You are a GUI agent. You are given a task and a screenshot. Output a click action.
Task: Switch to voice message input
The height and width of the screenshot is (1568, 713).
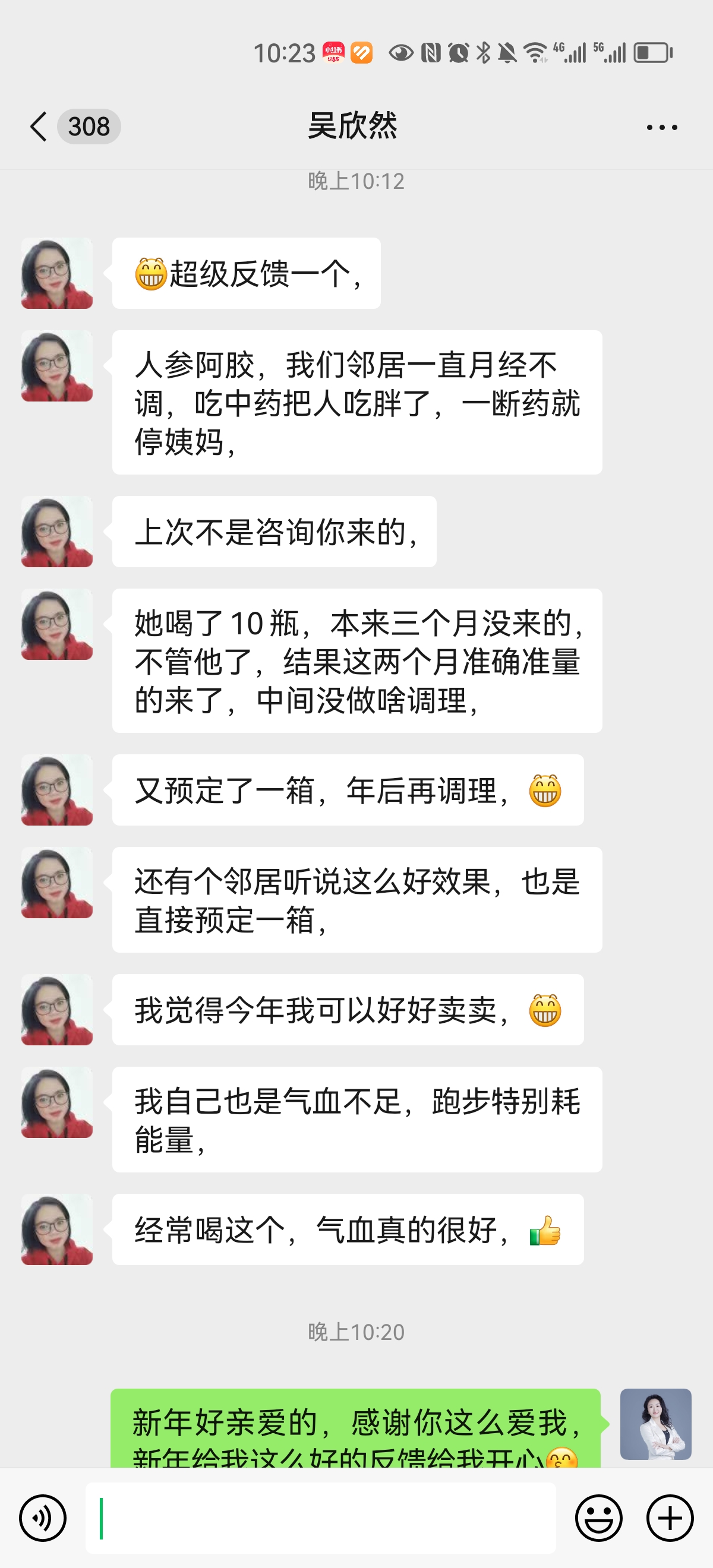(43, 1518)
